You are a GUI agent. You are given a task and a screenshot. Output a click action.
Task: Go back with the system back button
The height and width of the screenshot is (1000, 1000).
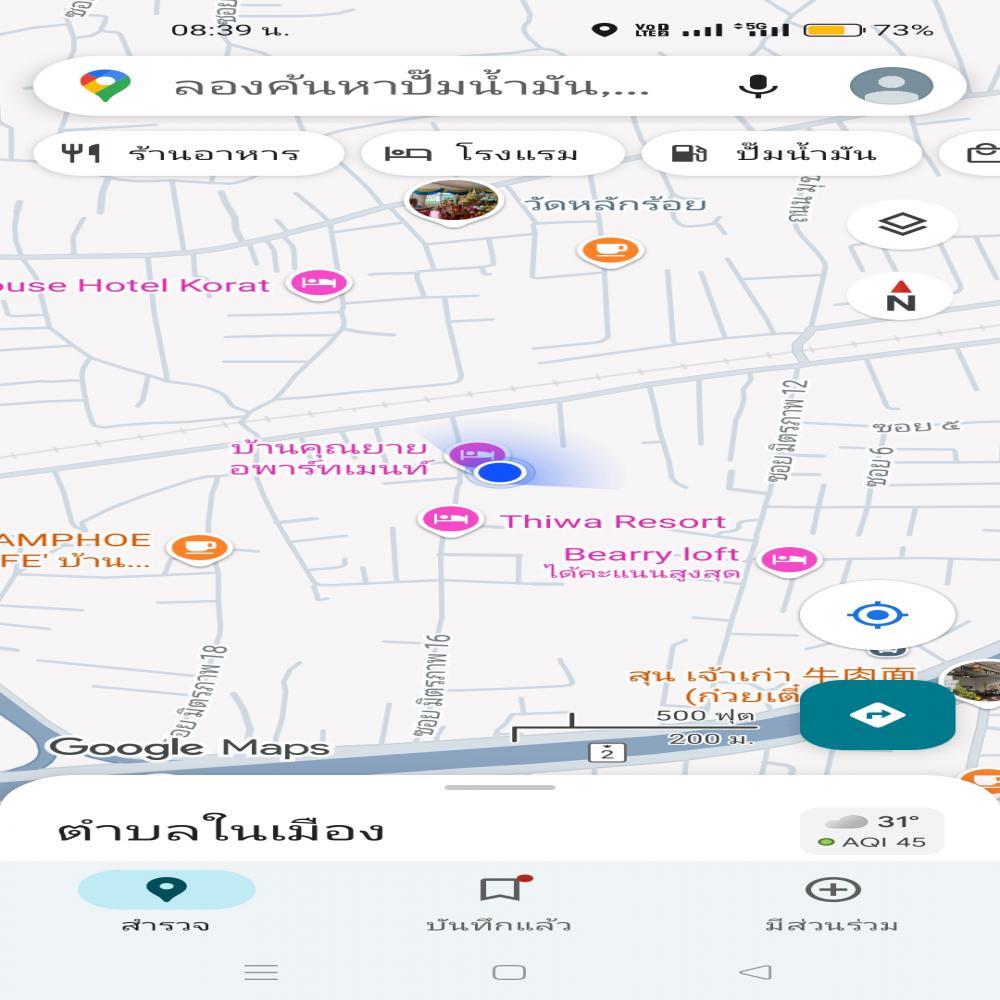(x=756, y=972)
